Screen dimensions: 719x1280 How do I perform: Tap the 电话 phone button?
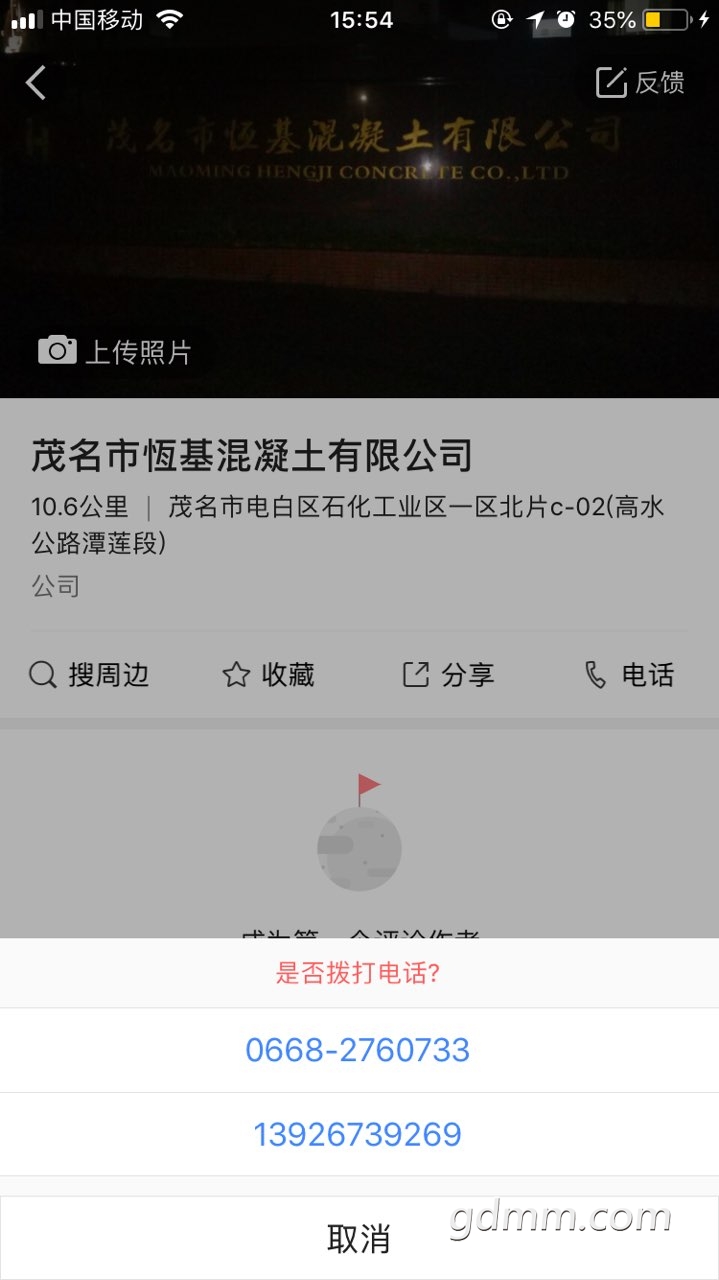(x=629, y=676)
